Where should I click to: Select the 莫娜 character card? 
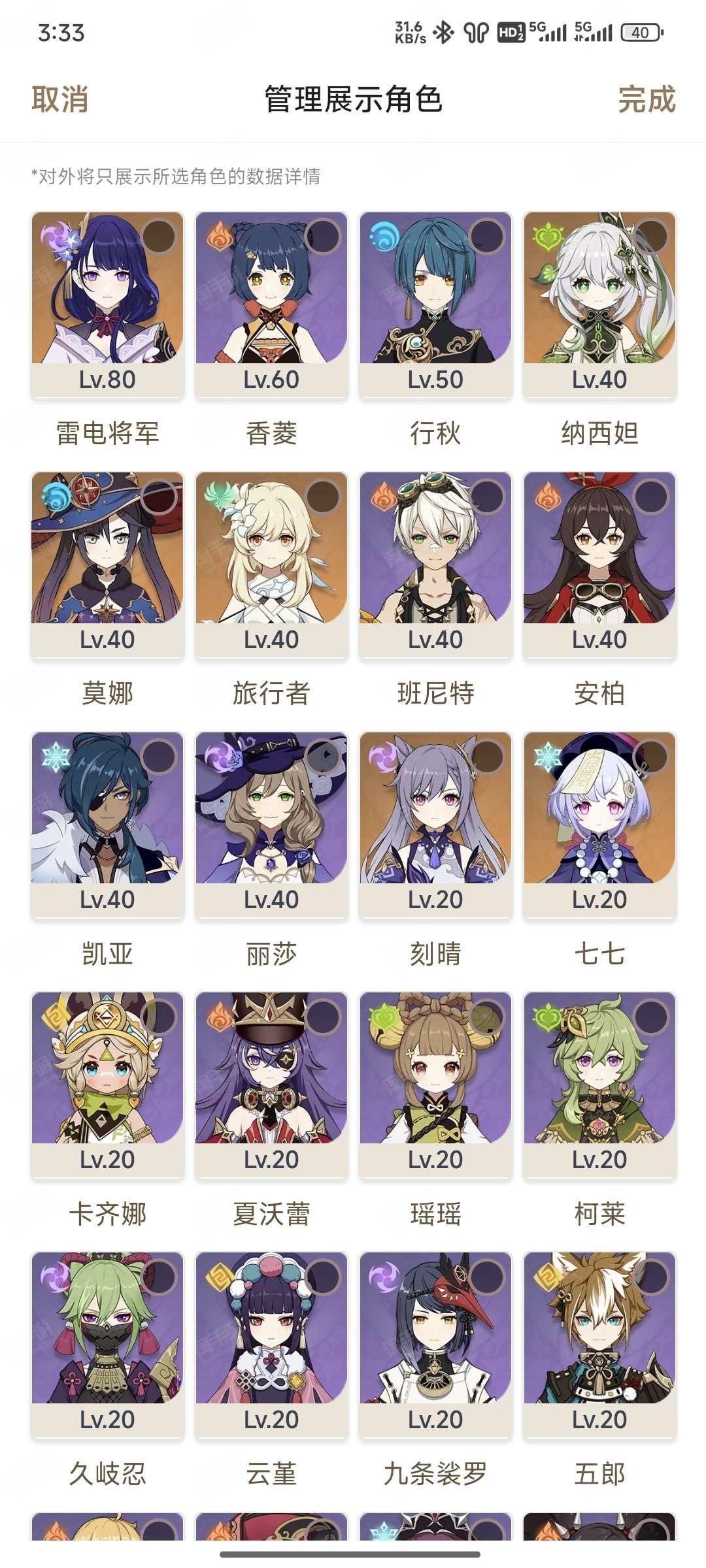(107, 565)
